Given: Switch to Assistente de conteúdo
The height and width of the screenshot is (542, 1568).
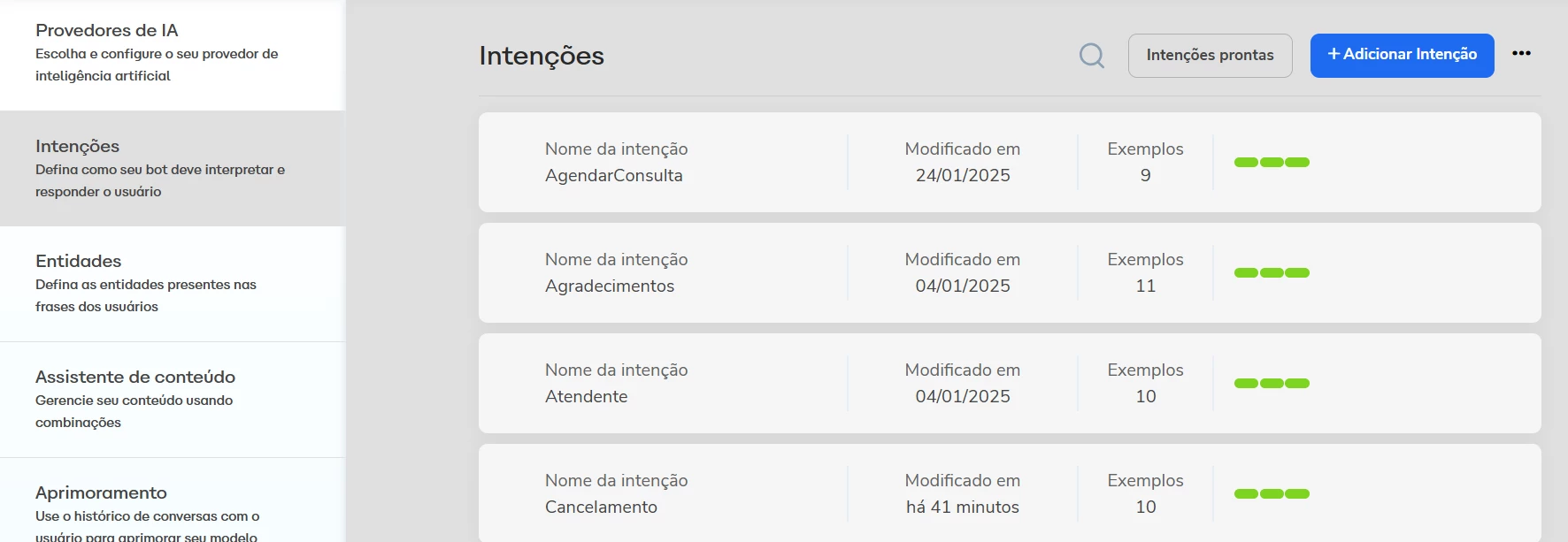Looking at the screenshot, I should pos(173,399).
